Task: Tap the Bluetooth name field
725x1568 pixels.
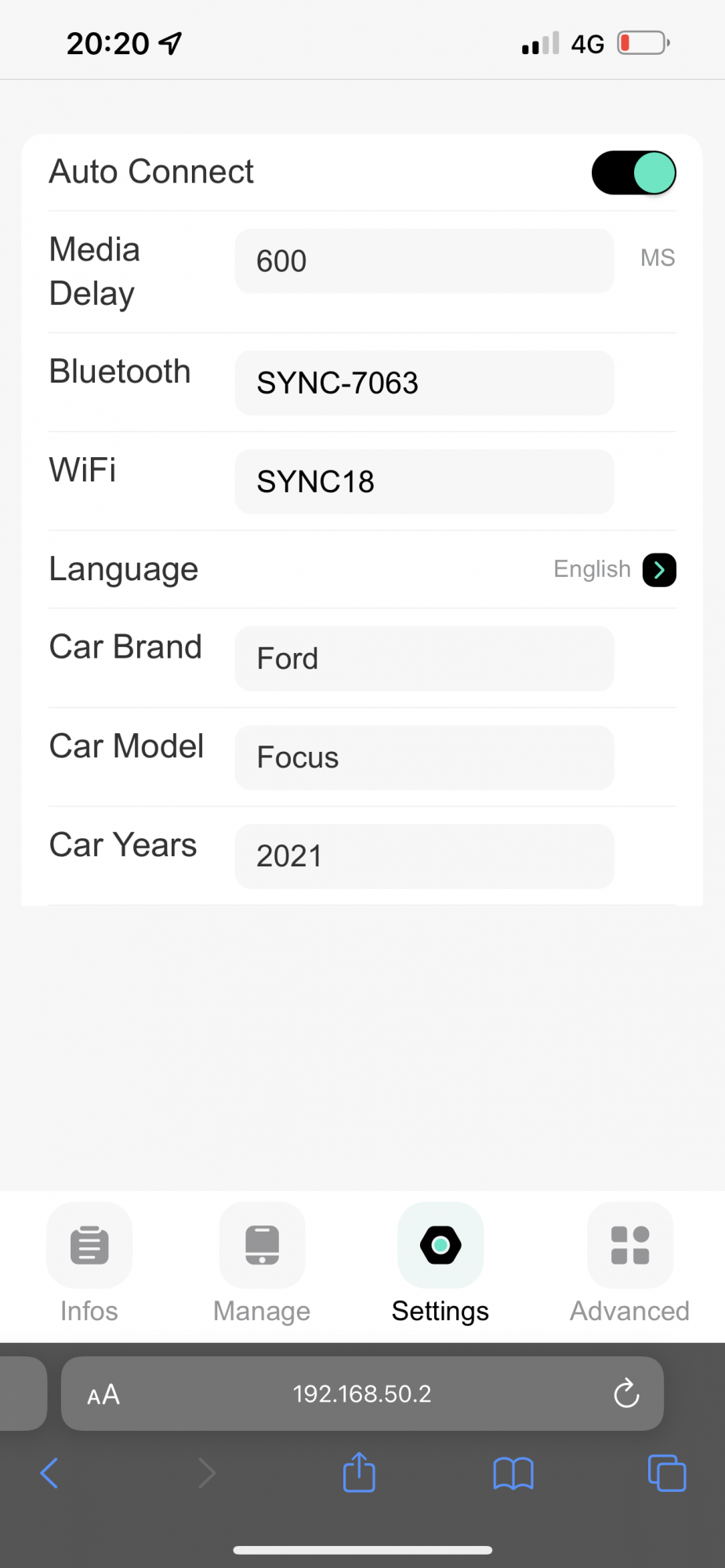Action: pos(424,383)
